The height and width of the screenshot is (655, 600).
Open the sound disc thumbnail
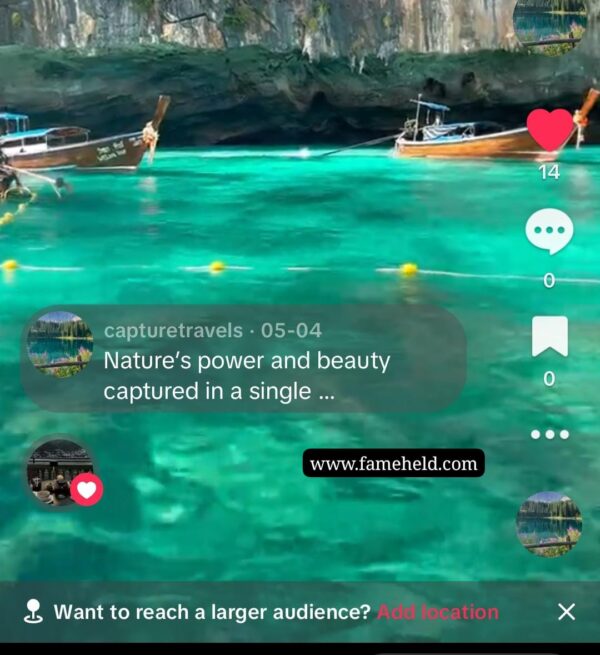(x=549, y=523)
